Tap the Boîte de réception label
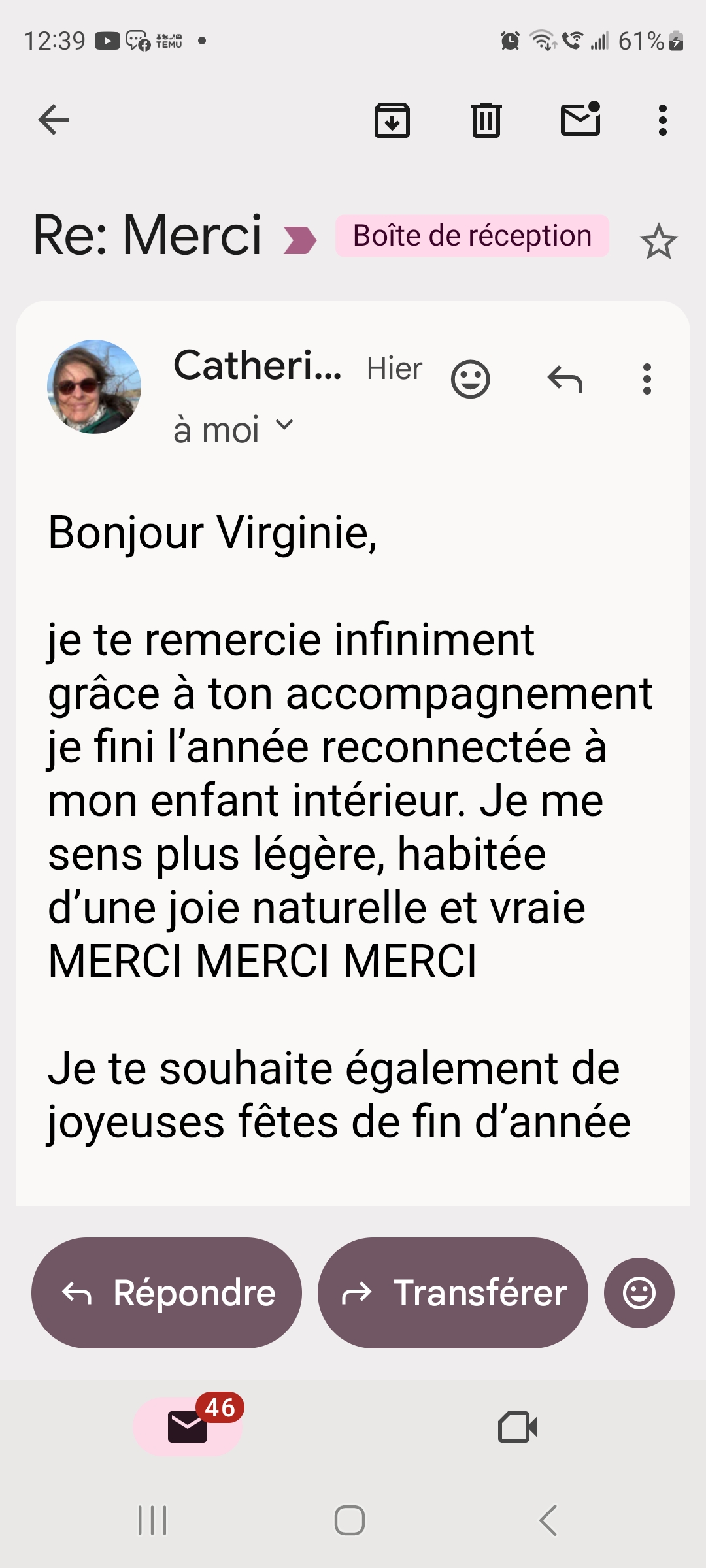The height and width of the screenshot is (1568, 706). (472, 236)
